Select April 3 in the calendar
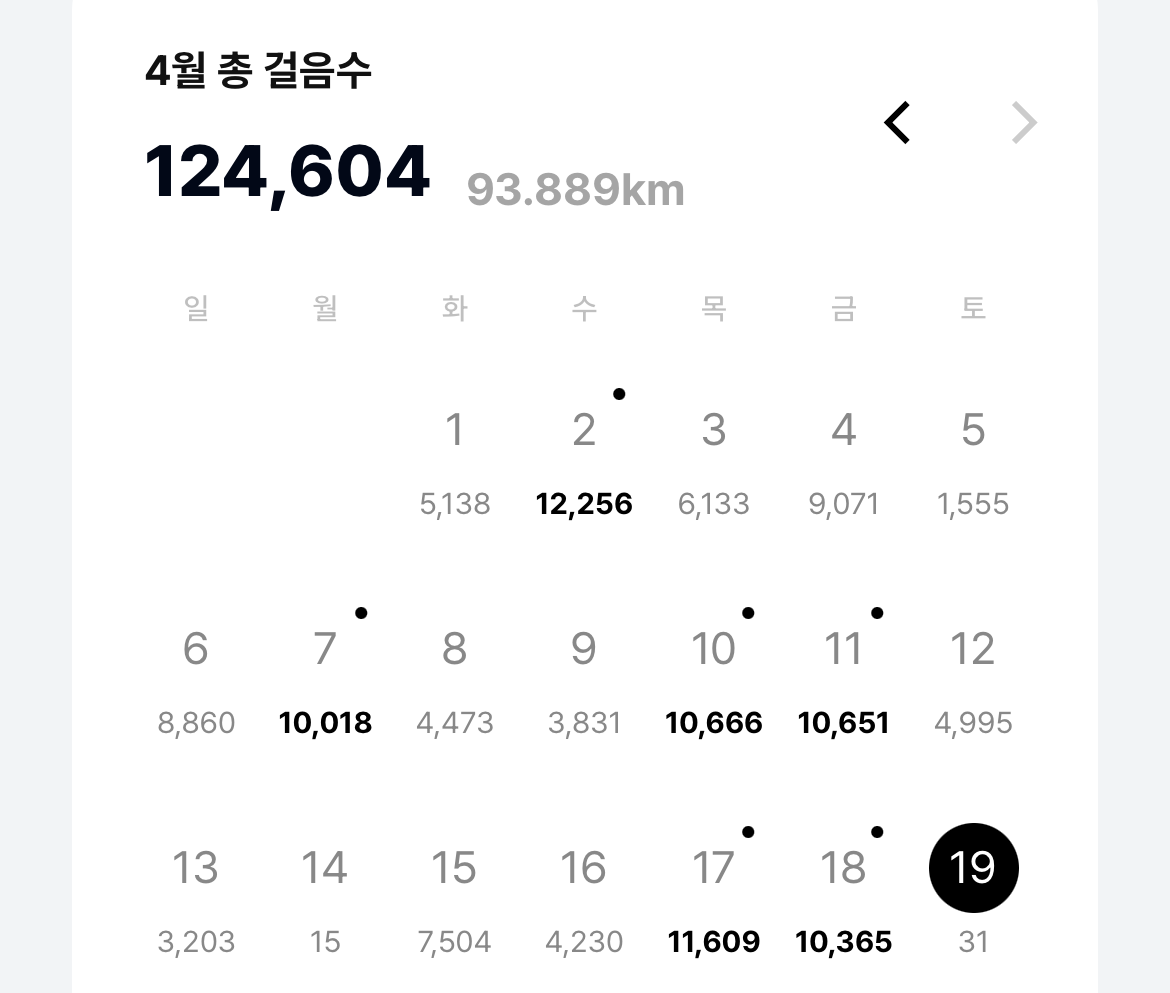Viewport: 1170px width, 993px height. point(713,463)
